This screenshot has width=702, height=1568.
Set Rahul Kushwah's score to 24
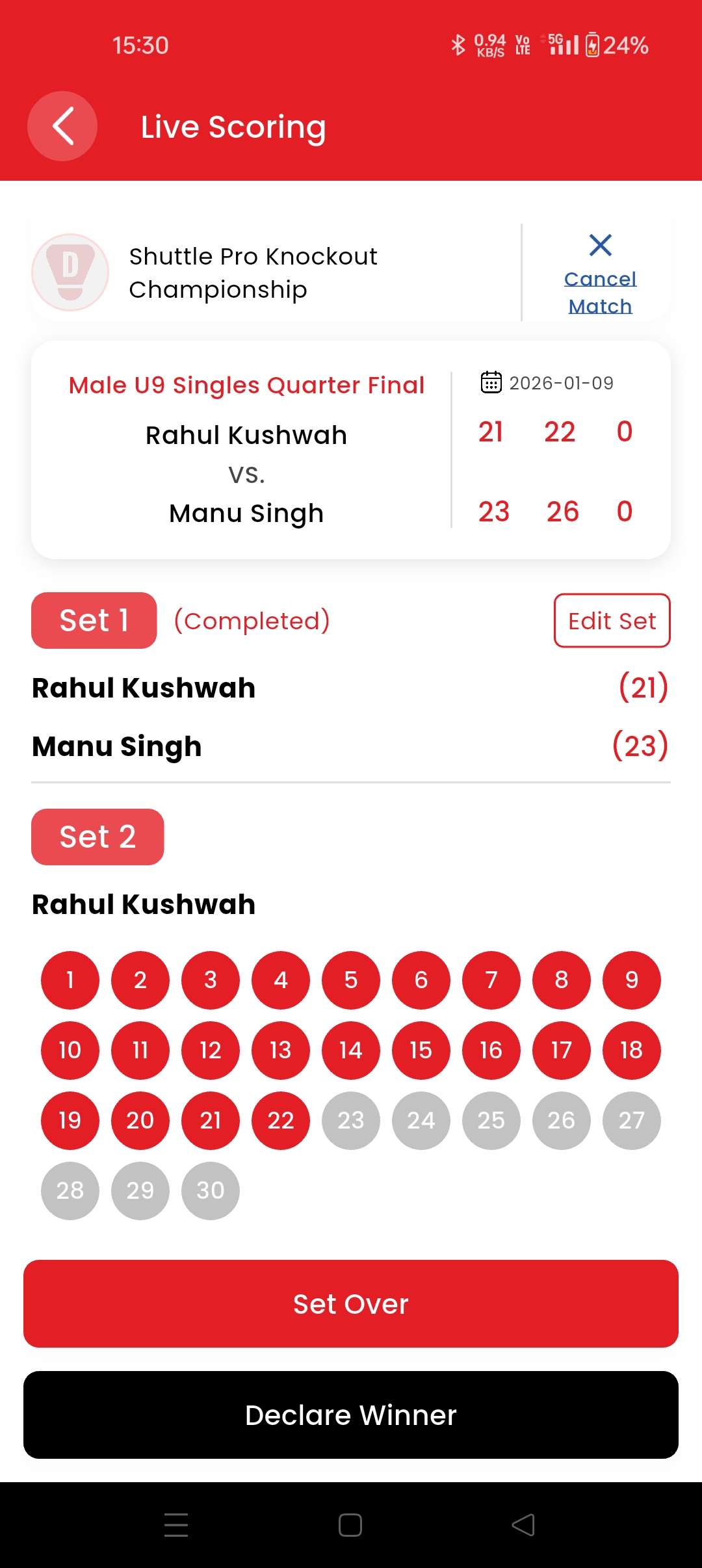(x=421, y=1120)
